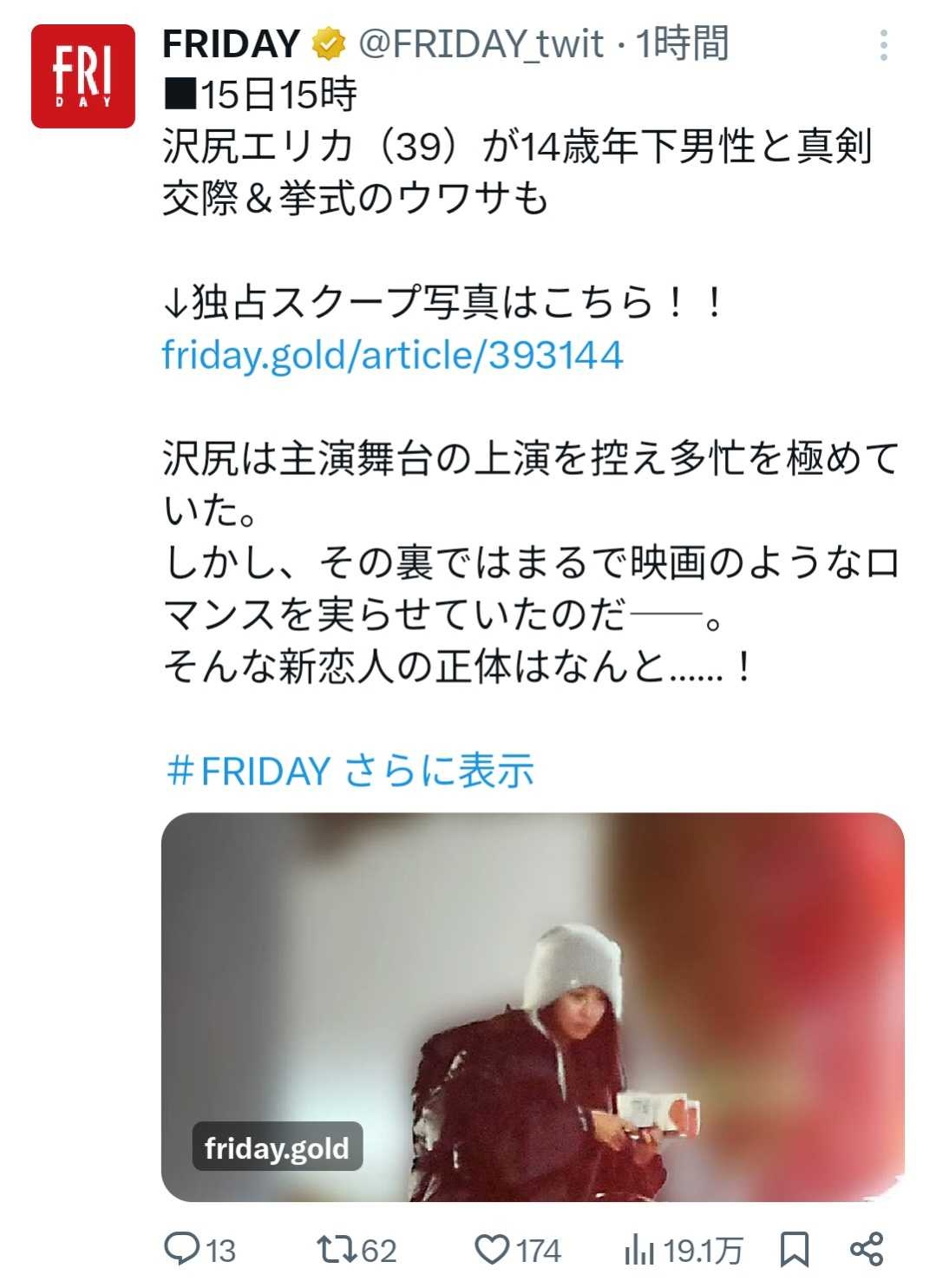
Task: Open the friday.gold article preview card
Action: (x=533, y=1007)
